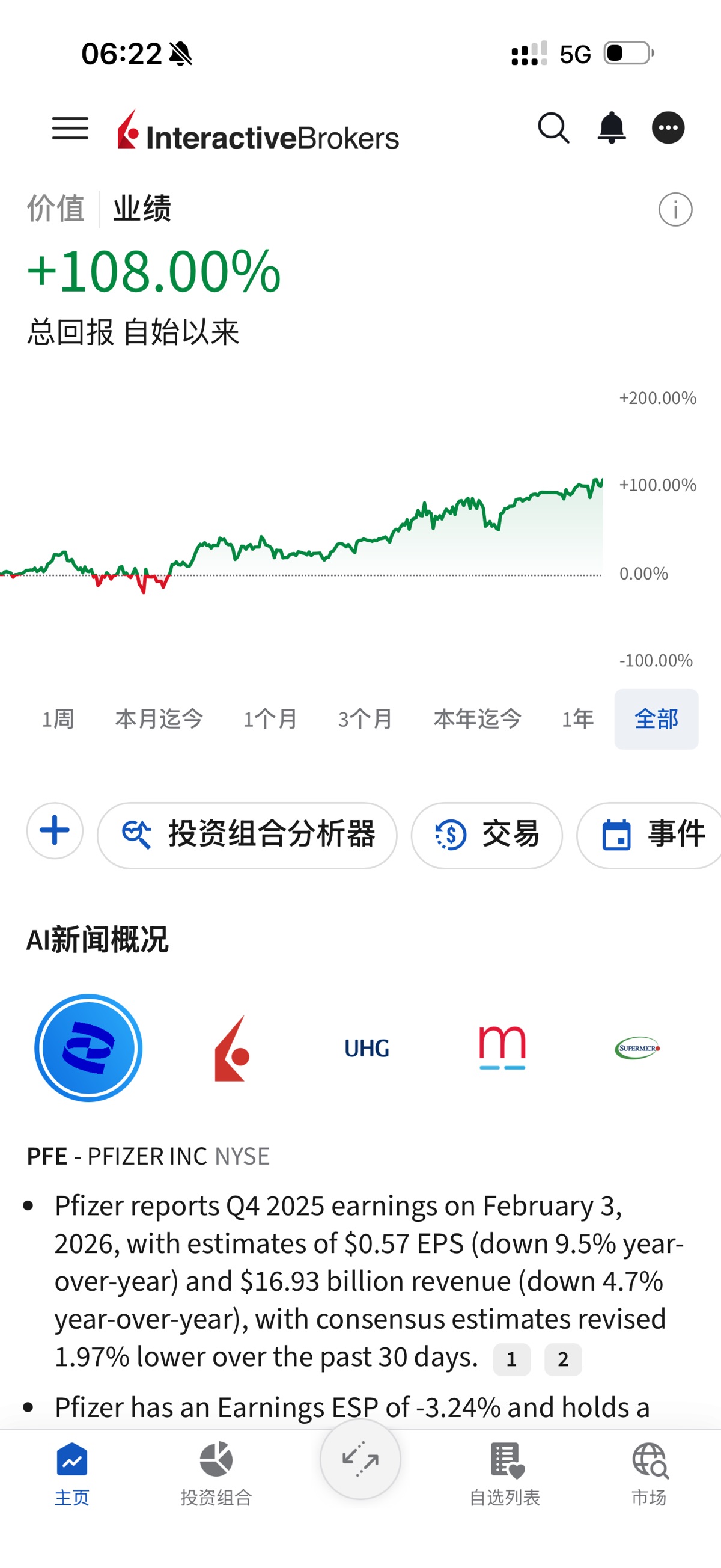Select the 1周 time range
The image size is (721, 1568).
[x=58, y=719]
